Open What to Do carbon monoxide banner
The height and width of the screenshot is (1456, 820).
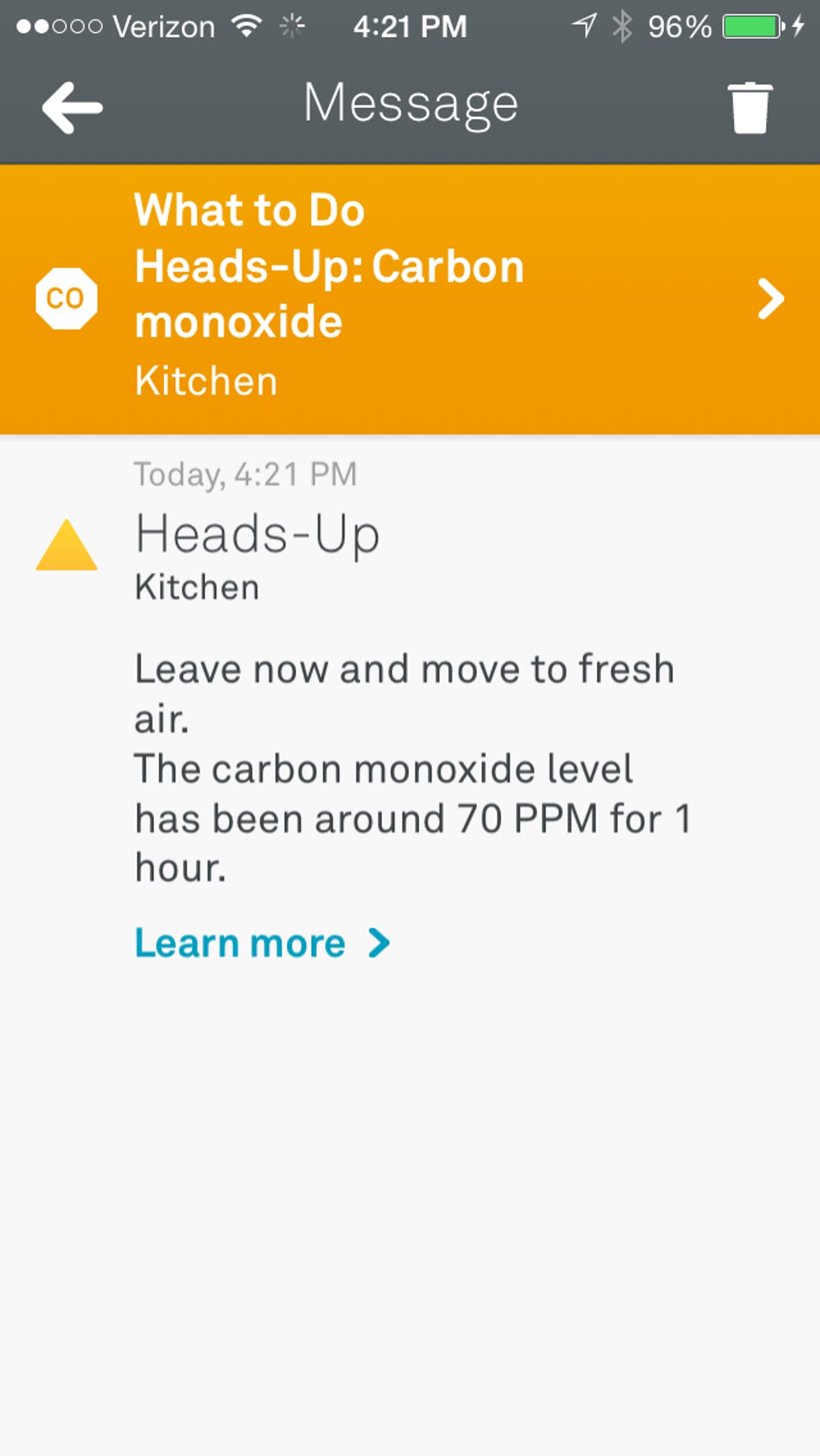pyautogui.click(x=410, y=299)
